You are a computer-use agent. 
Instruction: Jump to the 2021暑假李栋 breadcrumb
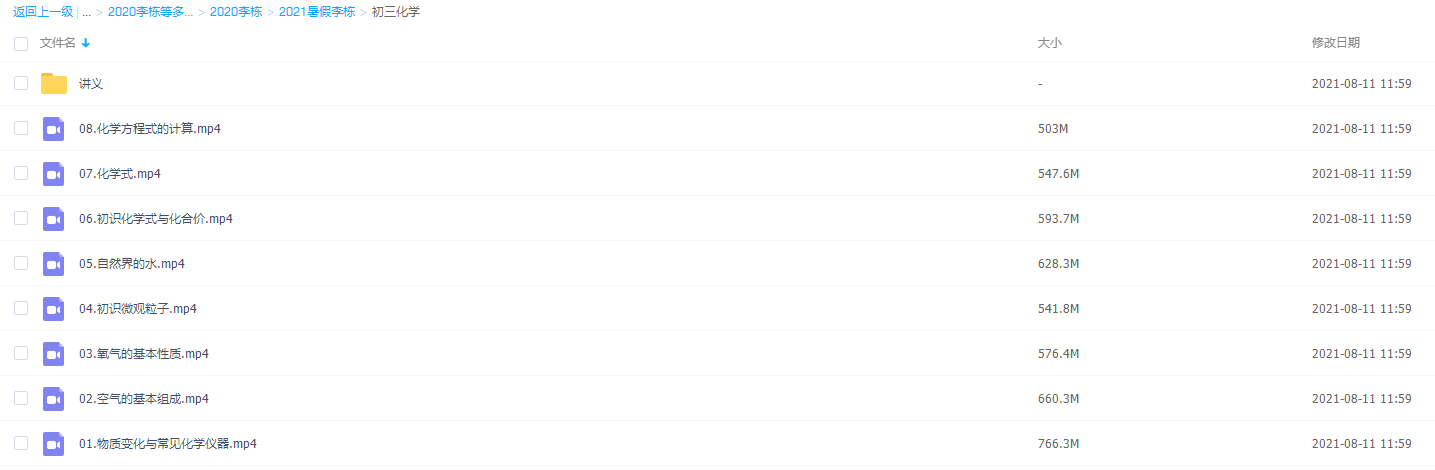(x=316, y=12)
